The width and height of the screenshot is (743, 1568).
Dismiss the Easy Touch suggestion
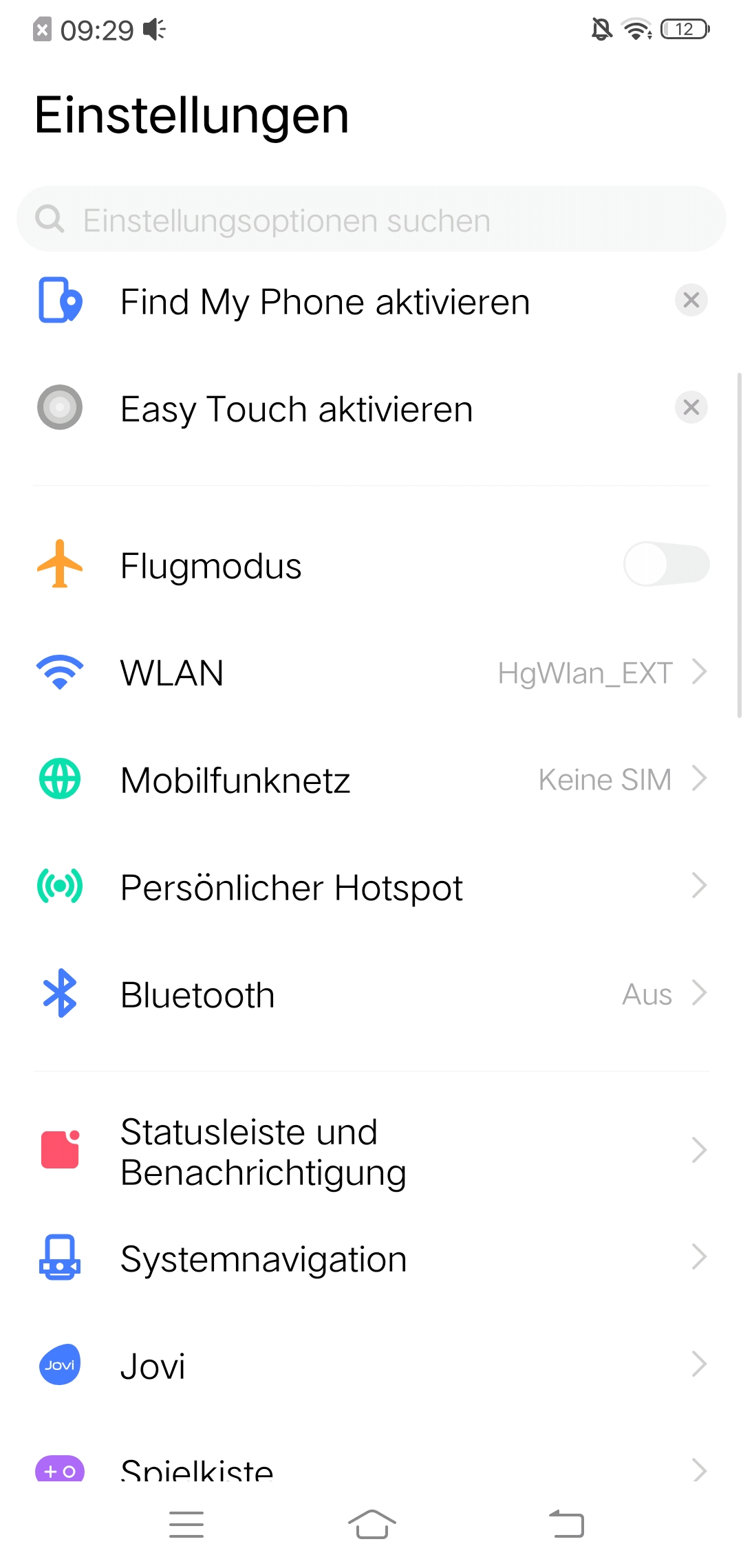[691, 407]
